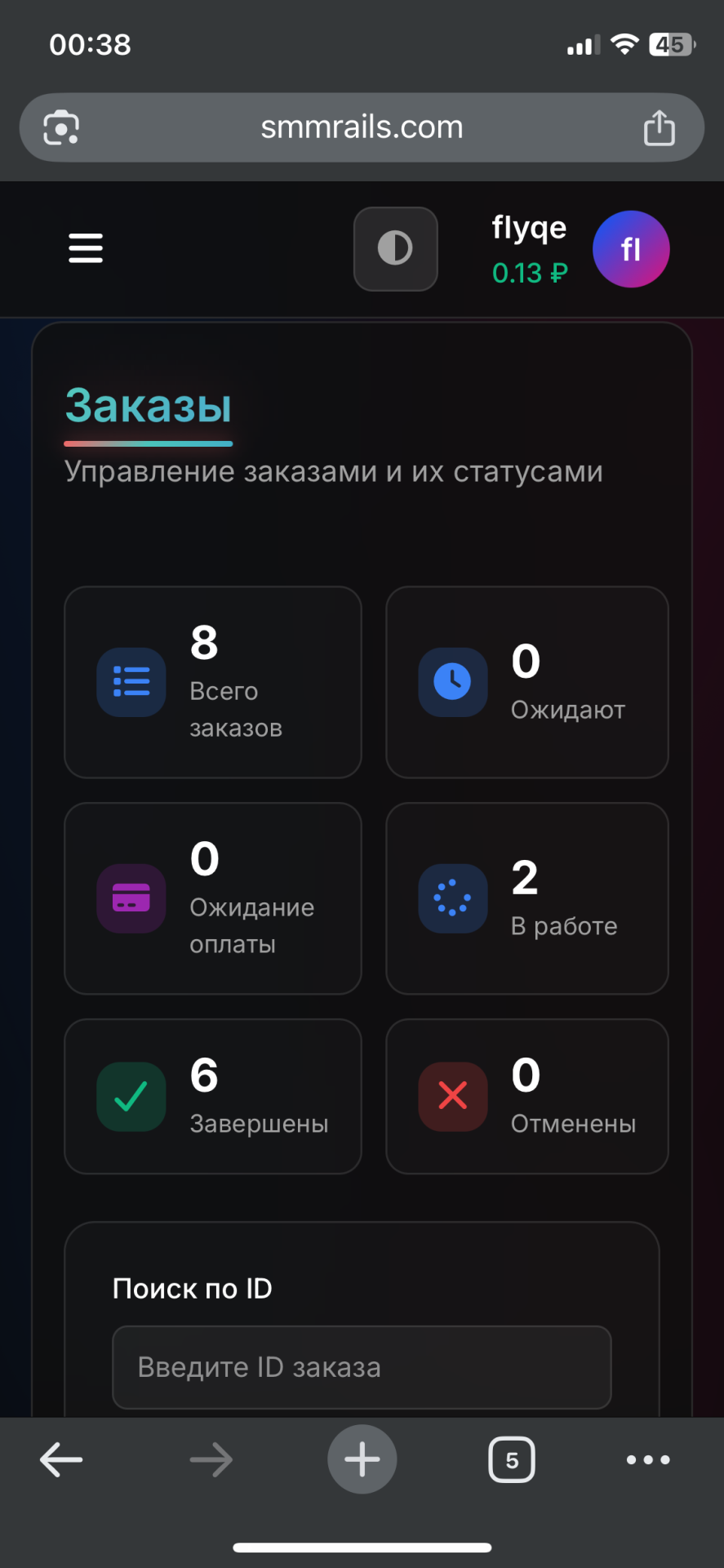
Task: Share the page via the share icon
Action: click(x=659, y=127)
